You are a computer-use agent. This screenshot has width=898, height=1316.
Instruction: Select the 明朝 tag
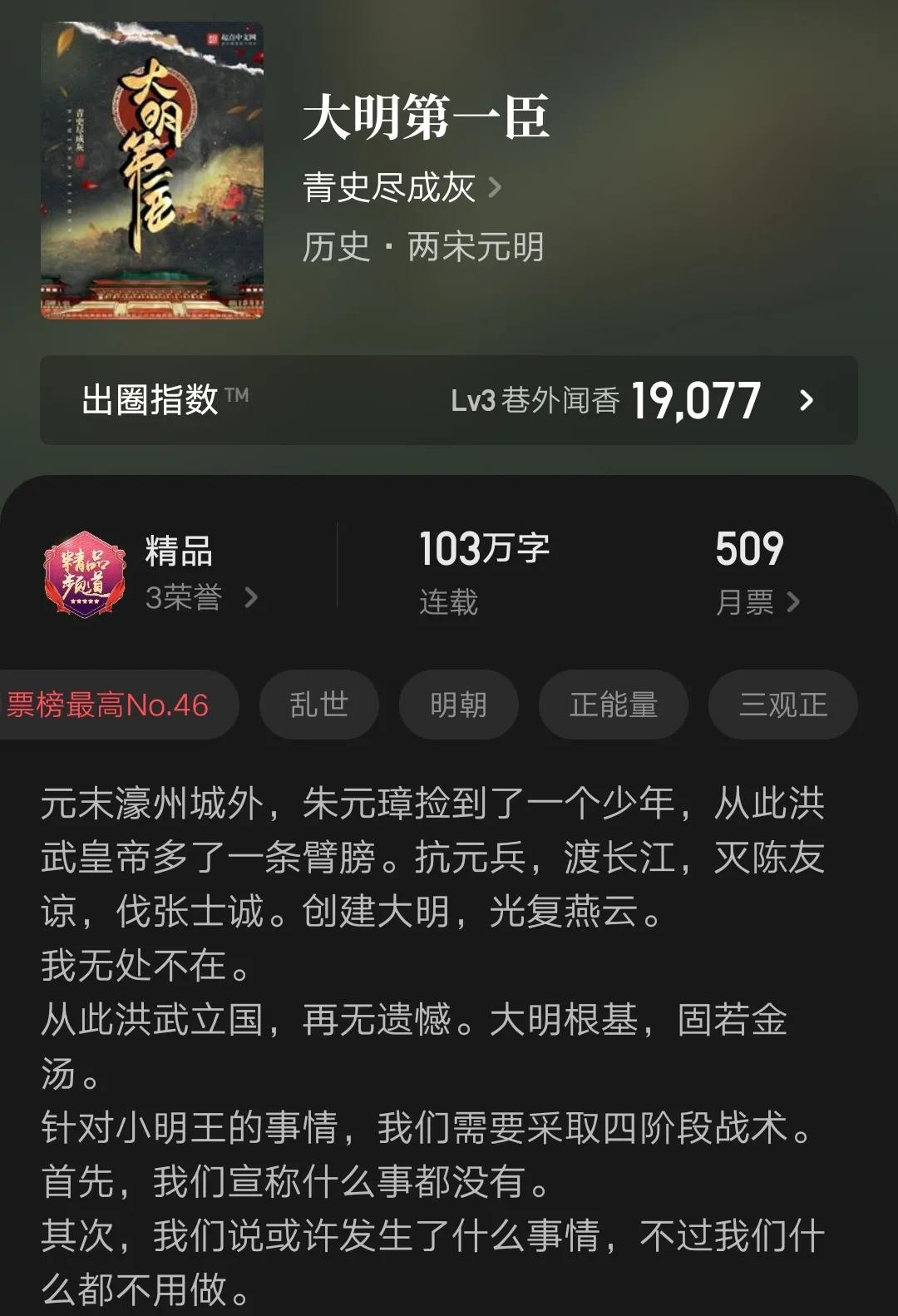[x=458, y=705]
